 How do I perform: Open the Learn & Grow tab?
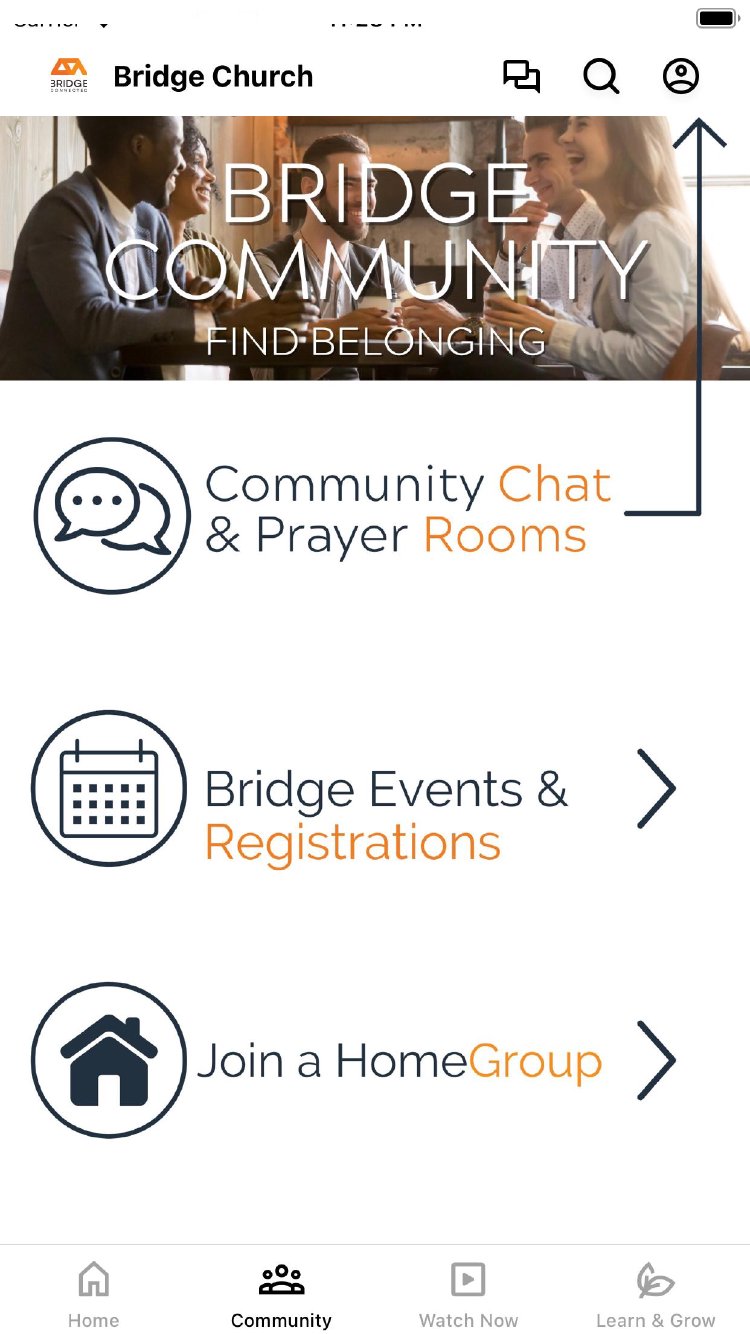click(655, 1294)
